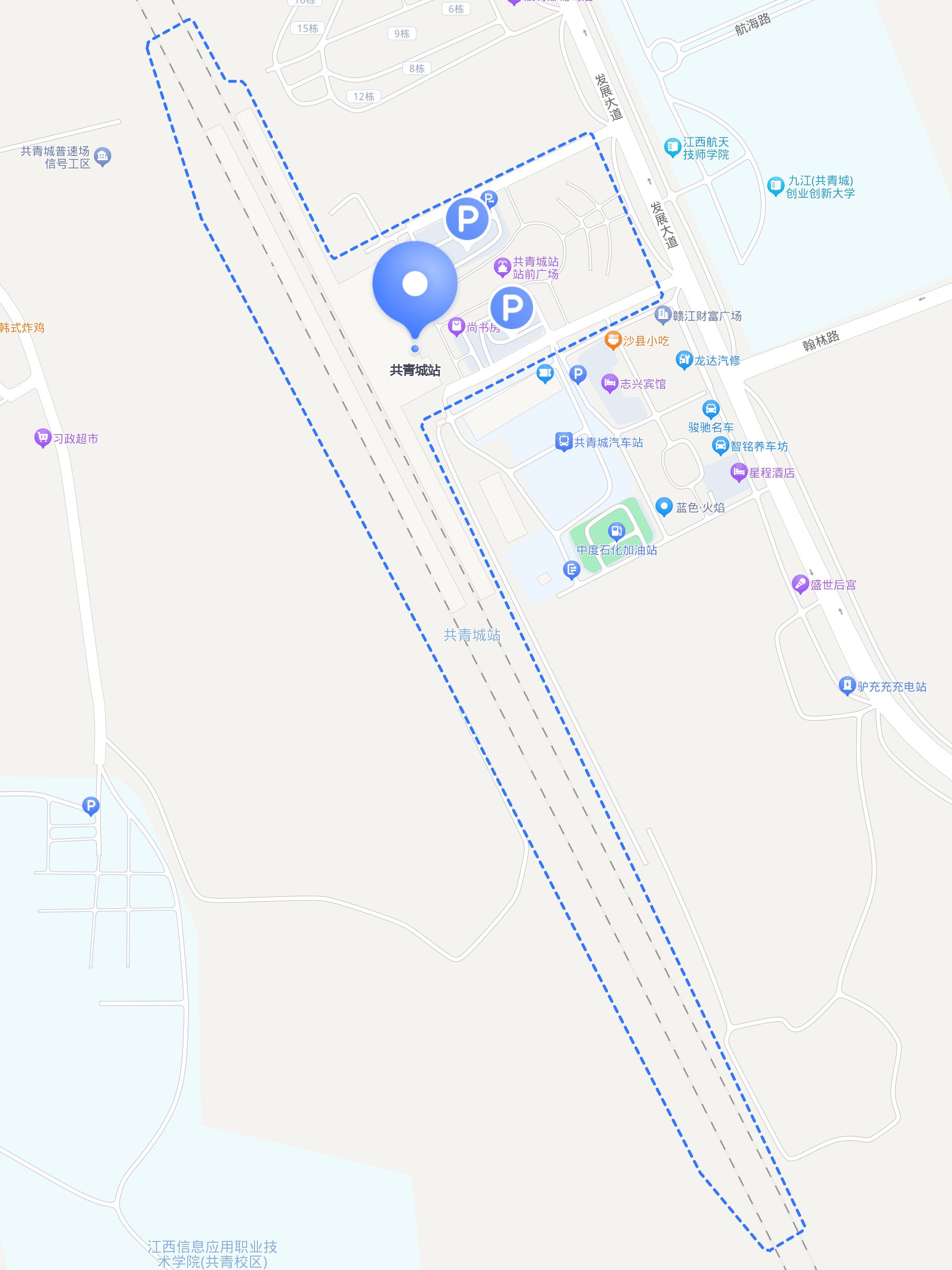Open the 蓝色·火焰 location marker
The width and height of the screenshot is (952, 1270).
click(x=664, y=506)
